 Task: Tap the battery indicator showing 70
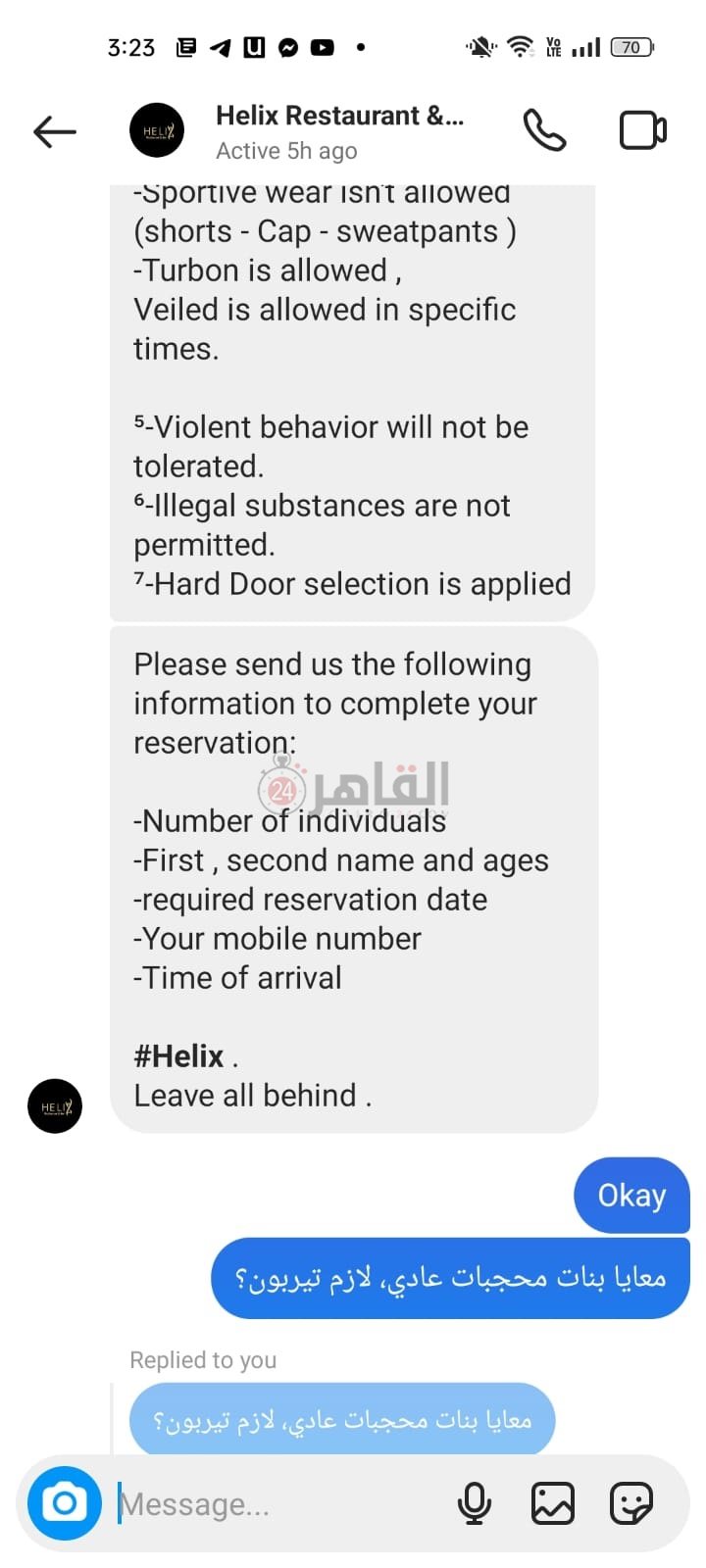click(x=631, y=46)
